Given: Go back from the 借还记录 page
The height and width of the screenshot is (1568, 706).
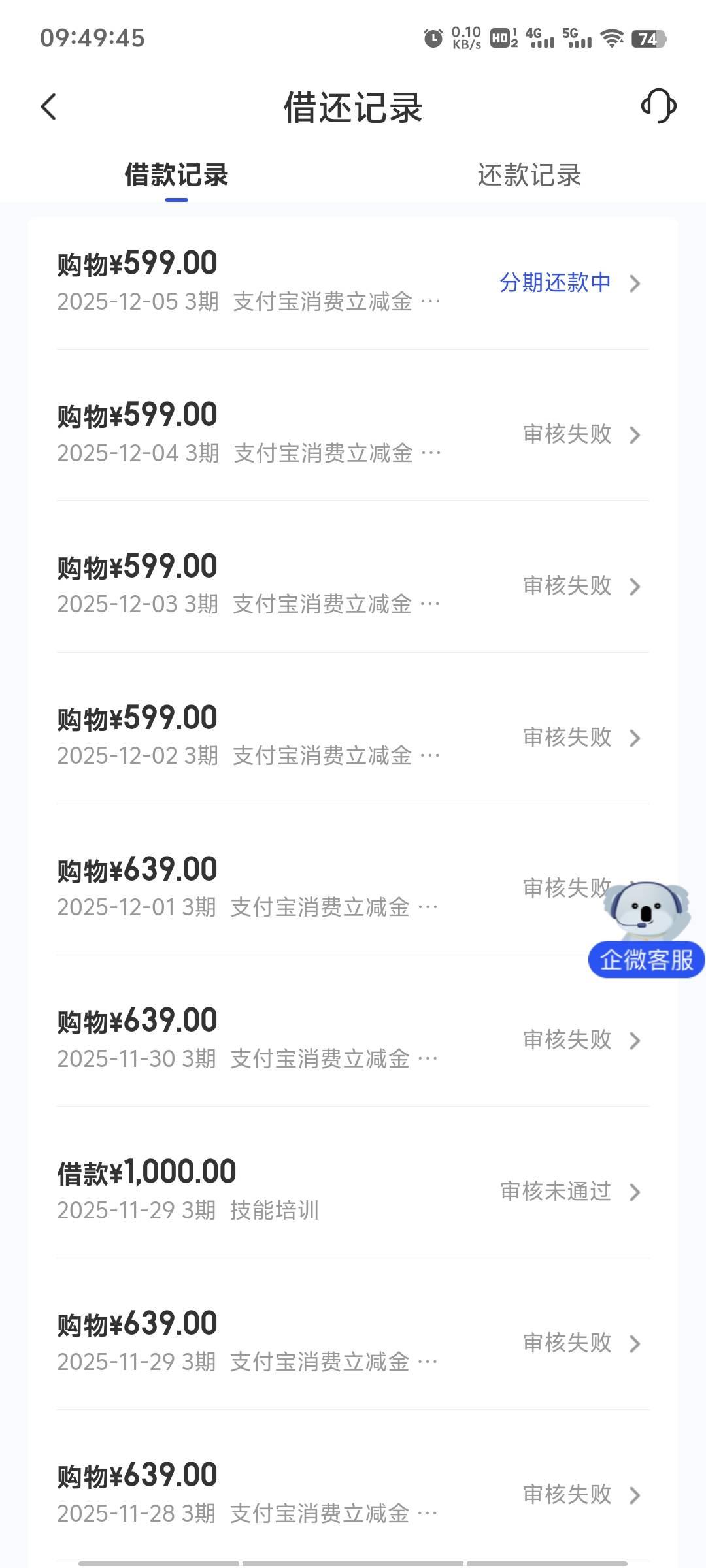Looking at the screenshot, I should pyautogui.click(x=49, y=107).
